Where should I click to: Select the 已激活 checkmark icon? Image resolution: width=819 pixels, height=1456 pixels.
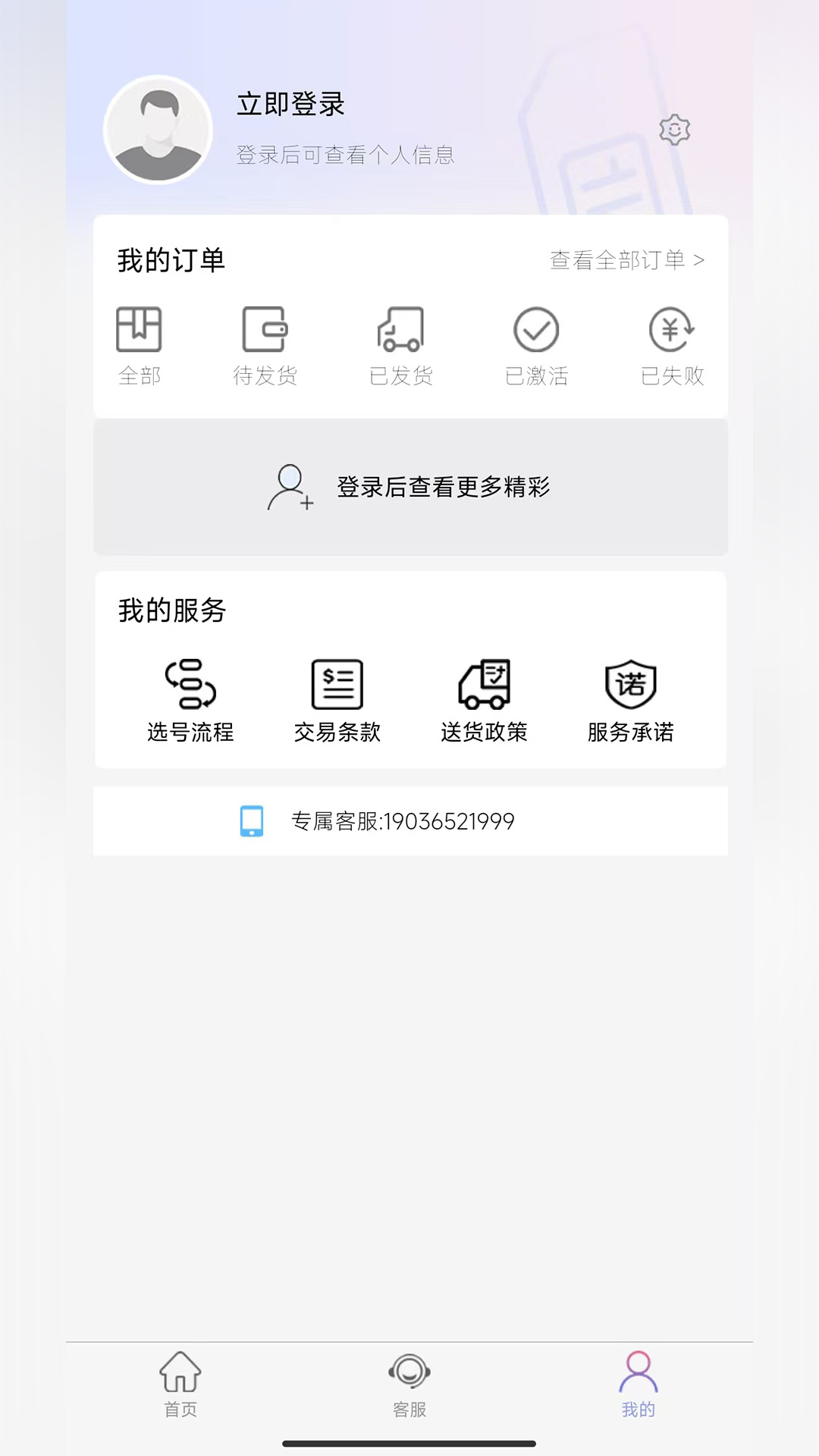coord(536,328)
